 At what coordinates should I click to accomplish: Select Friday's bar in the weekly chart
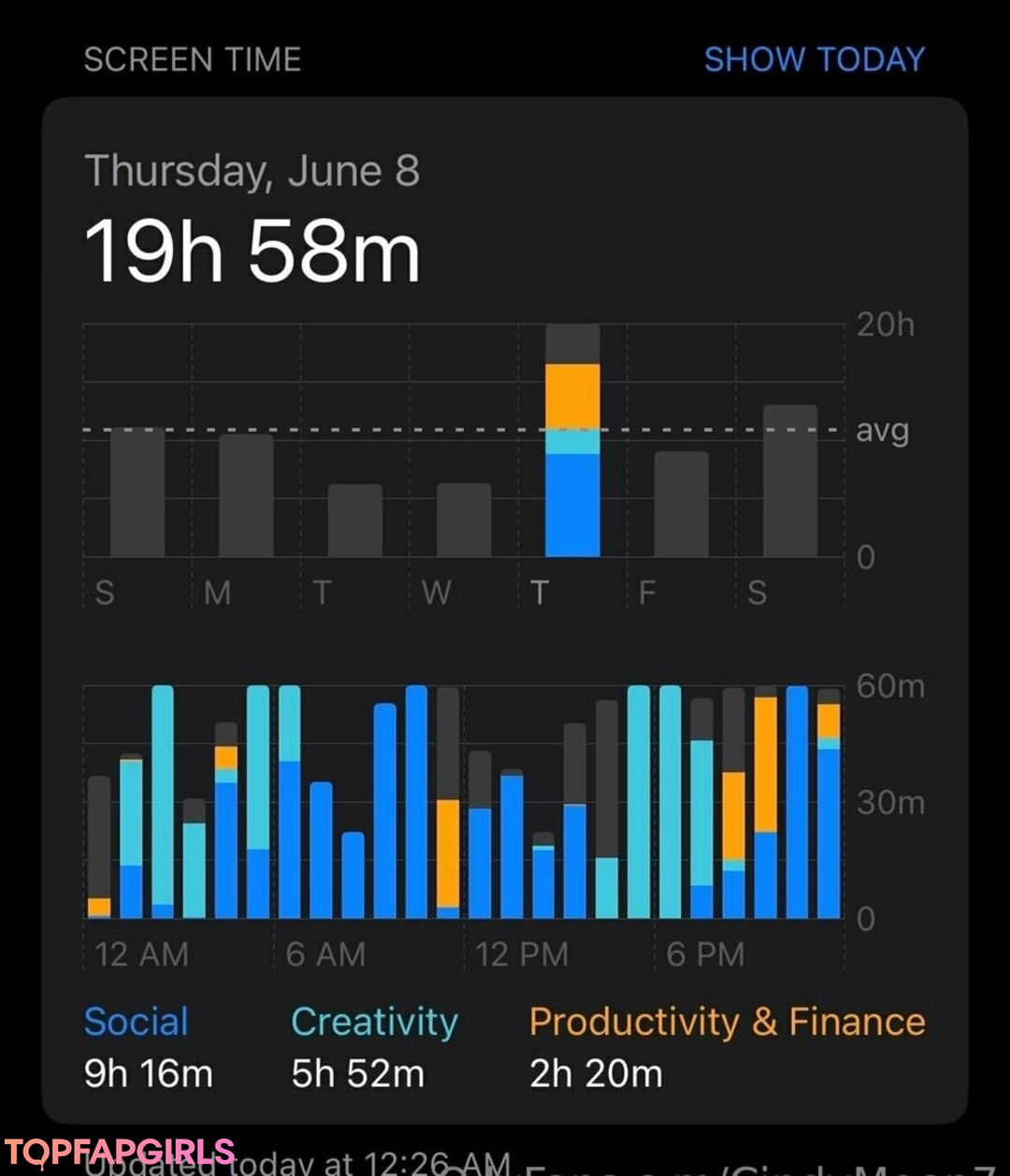point(681,504)
